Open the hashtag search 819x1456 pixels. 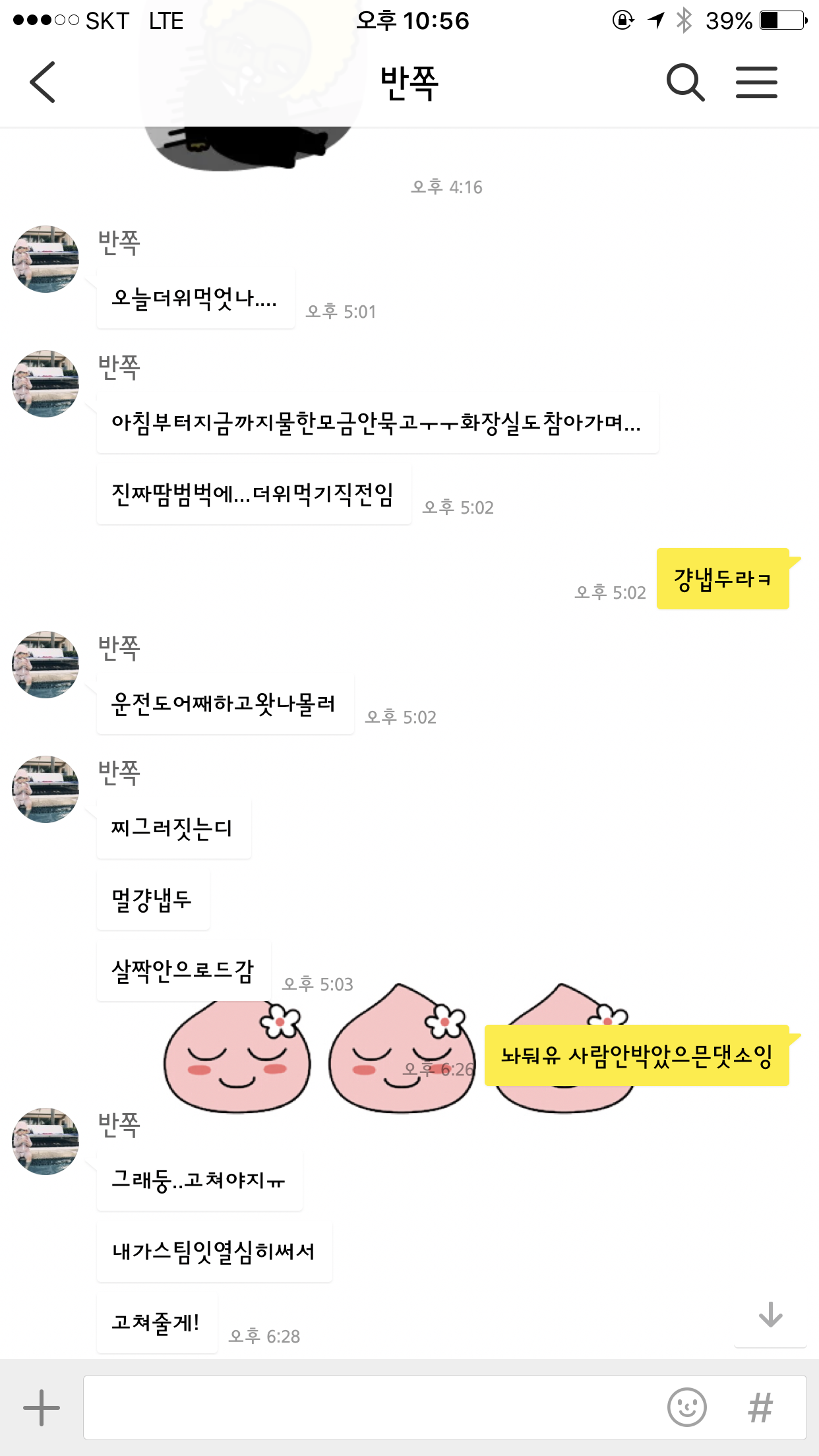tap(760, 1407)
